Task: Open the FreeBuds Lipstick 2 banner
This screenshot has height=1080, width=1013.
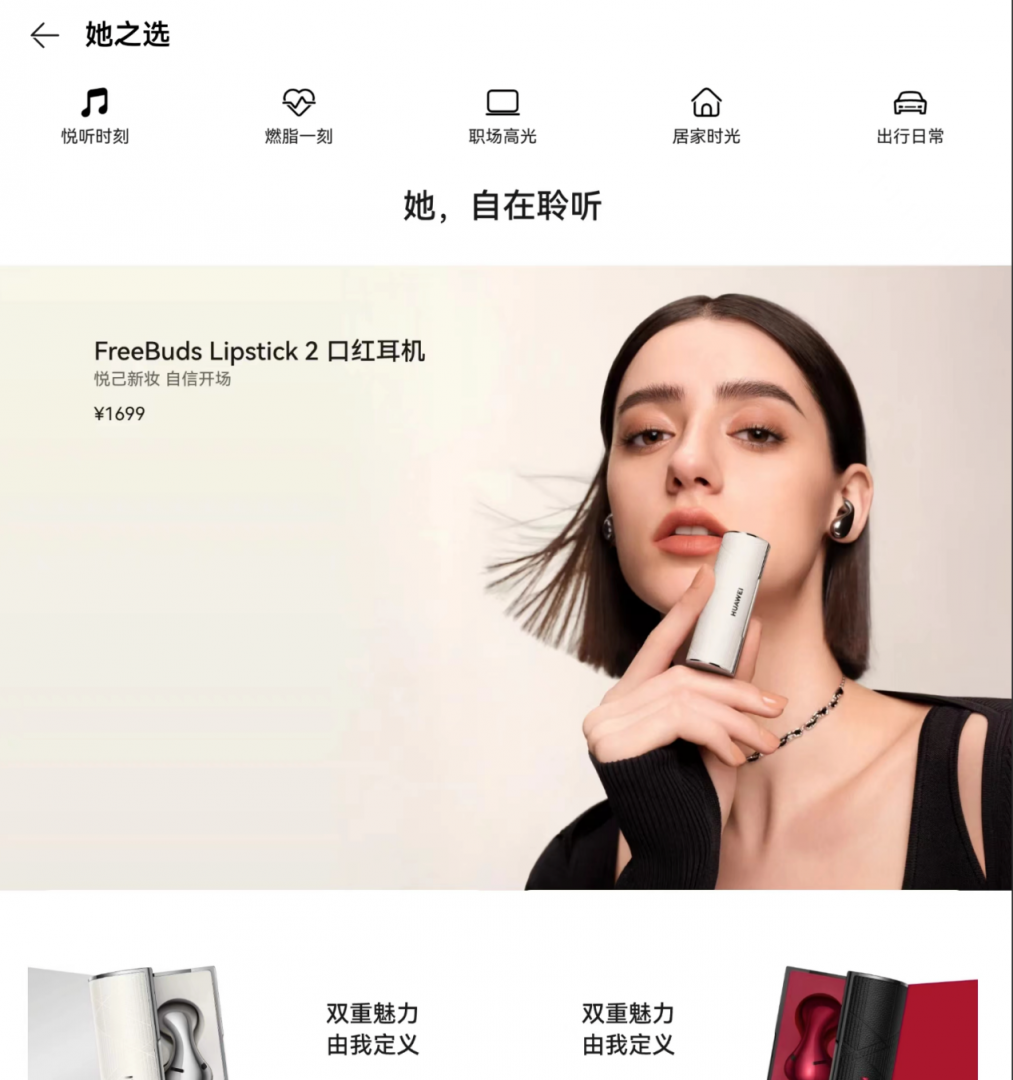Action: 506,576
